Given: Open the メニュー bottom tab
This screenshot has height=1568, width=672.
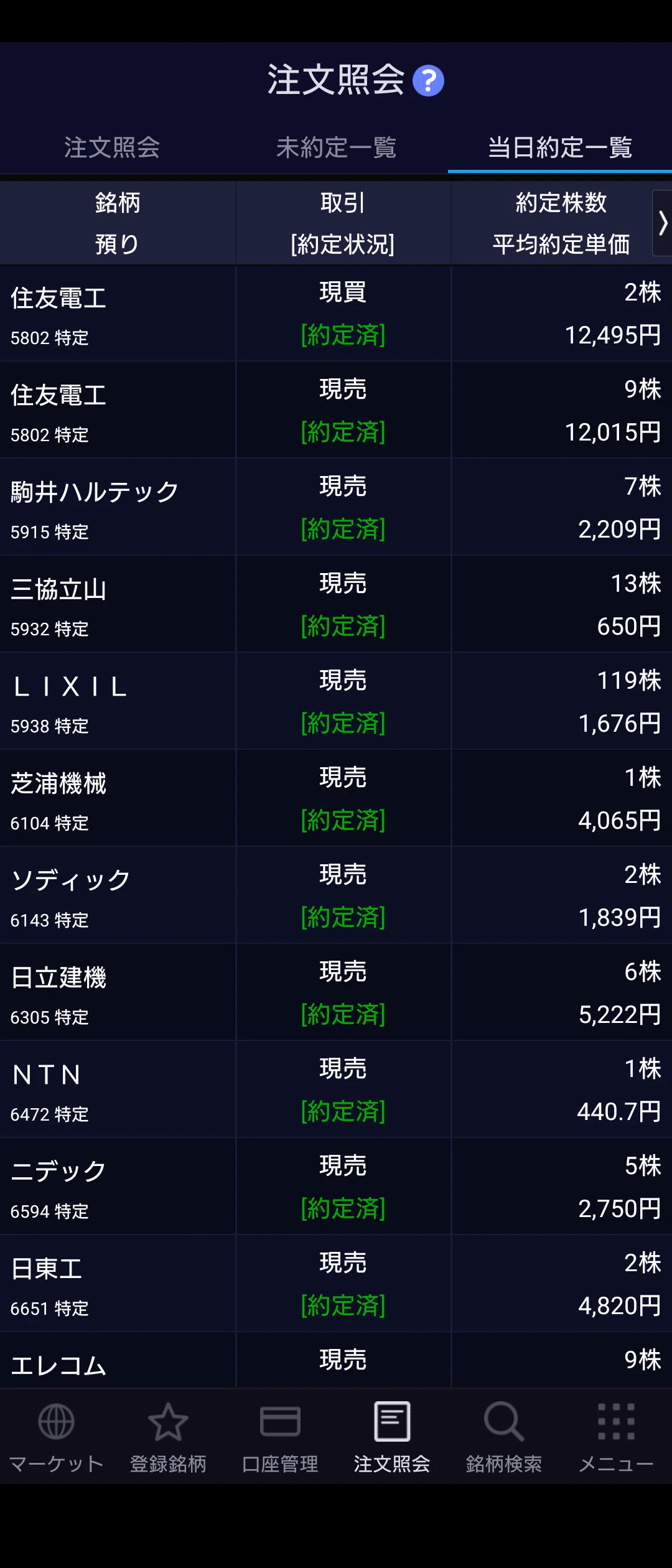Looking at the screenshot, I should [616, 1437].
